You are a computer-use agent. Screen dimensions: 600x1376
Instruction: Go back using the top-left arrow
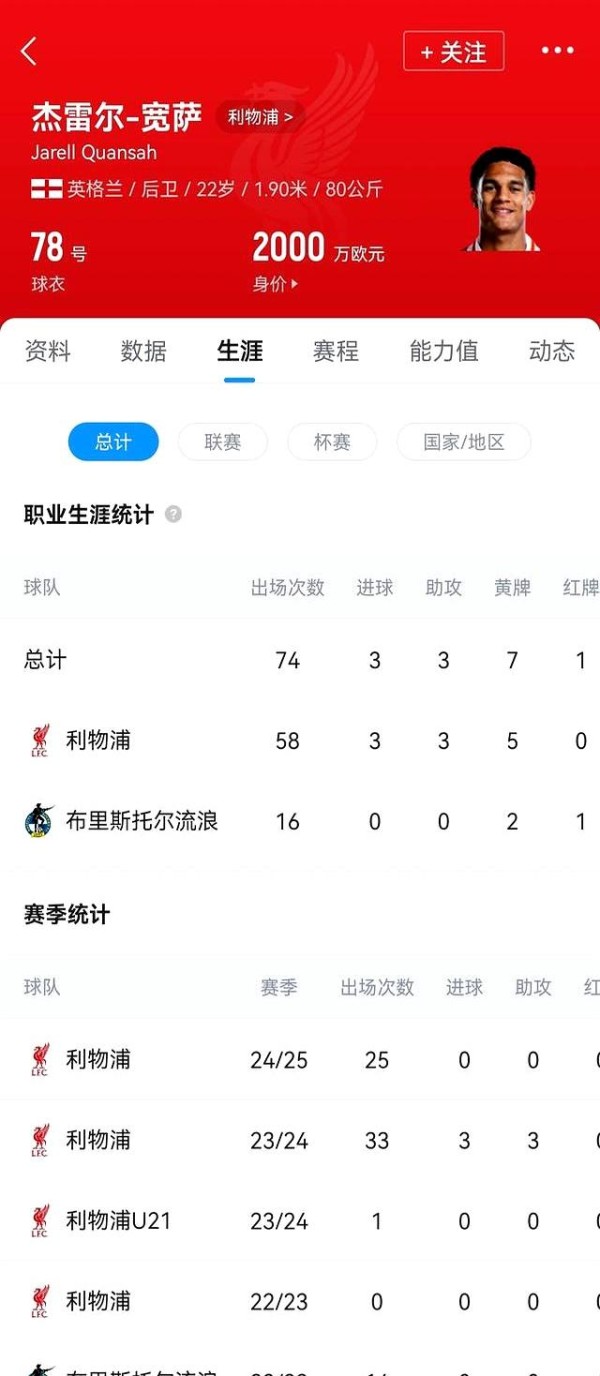[x=29, y=51]
